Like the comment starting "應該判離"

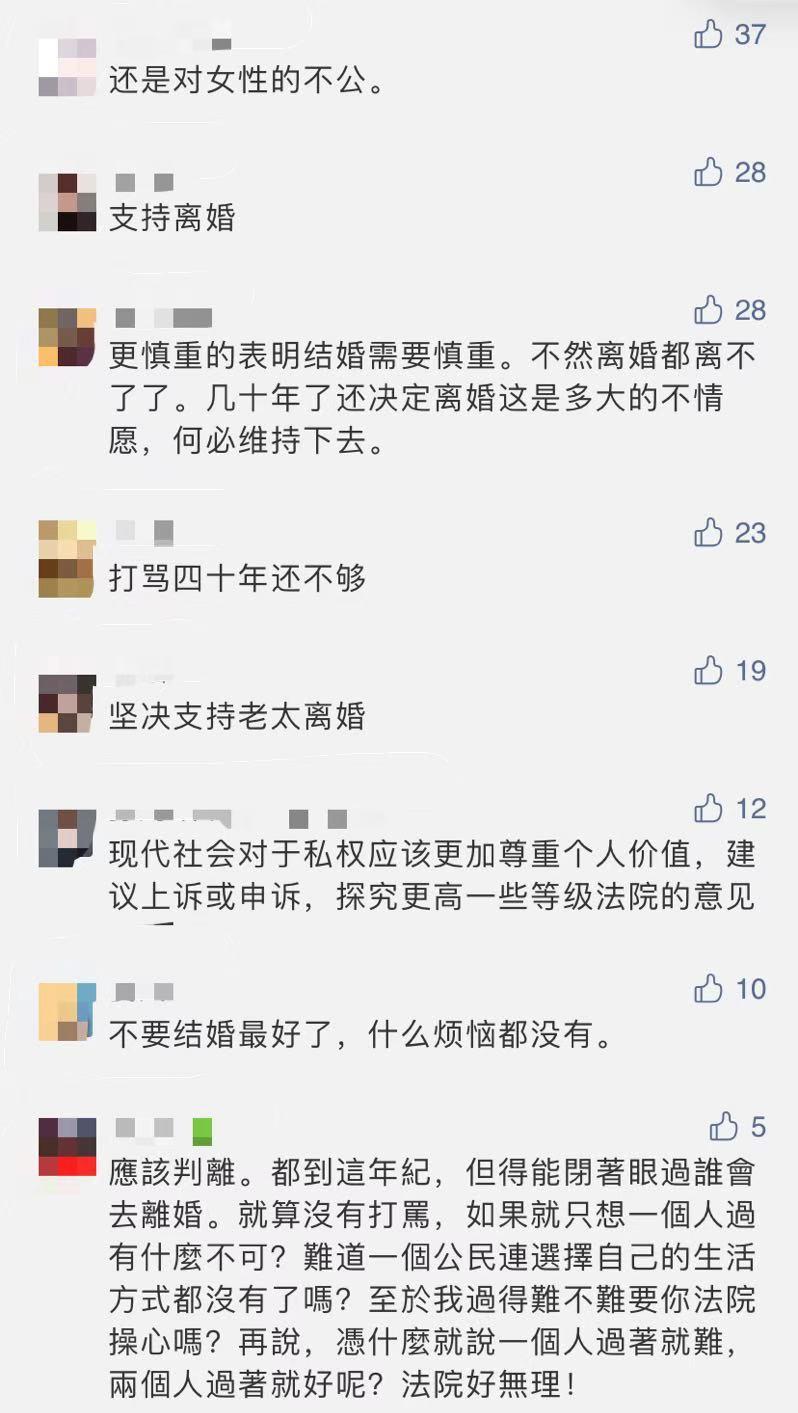(724, 1127)
